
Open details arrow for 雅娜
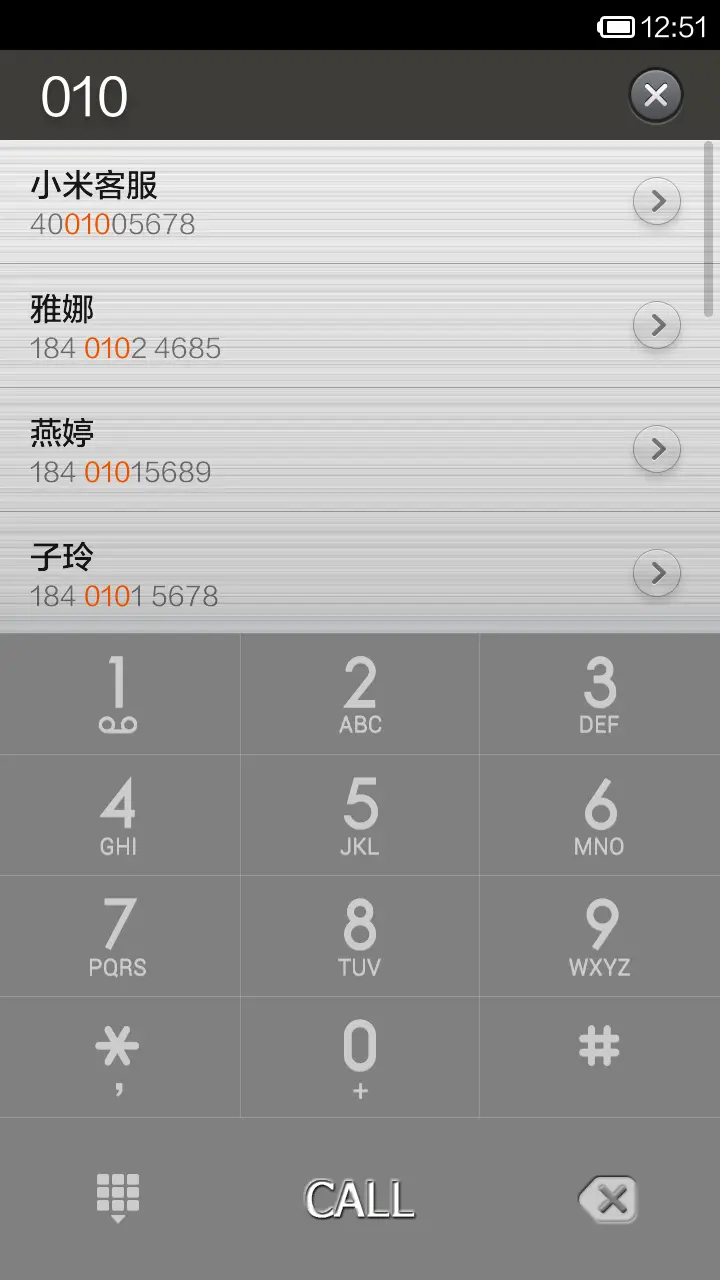pos(657,325)
